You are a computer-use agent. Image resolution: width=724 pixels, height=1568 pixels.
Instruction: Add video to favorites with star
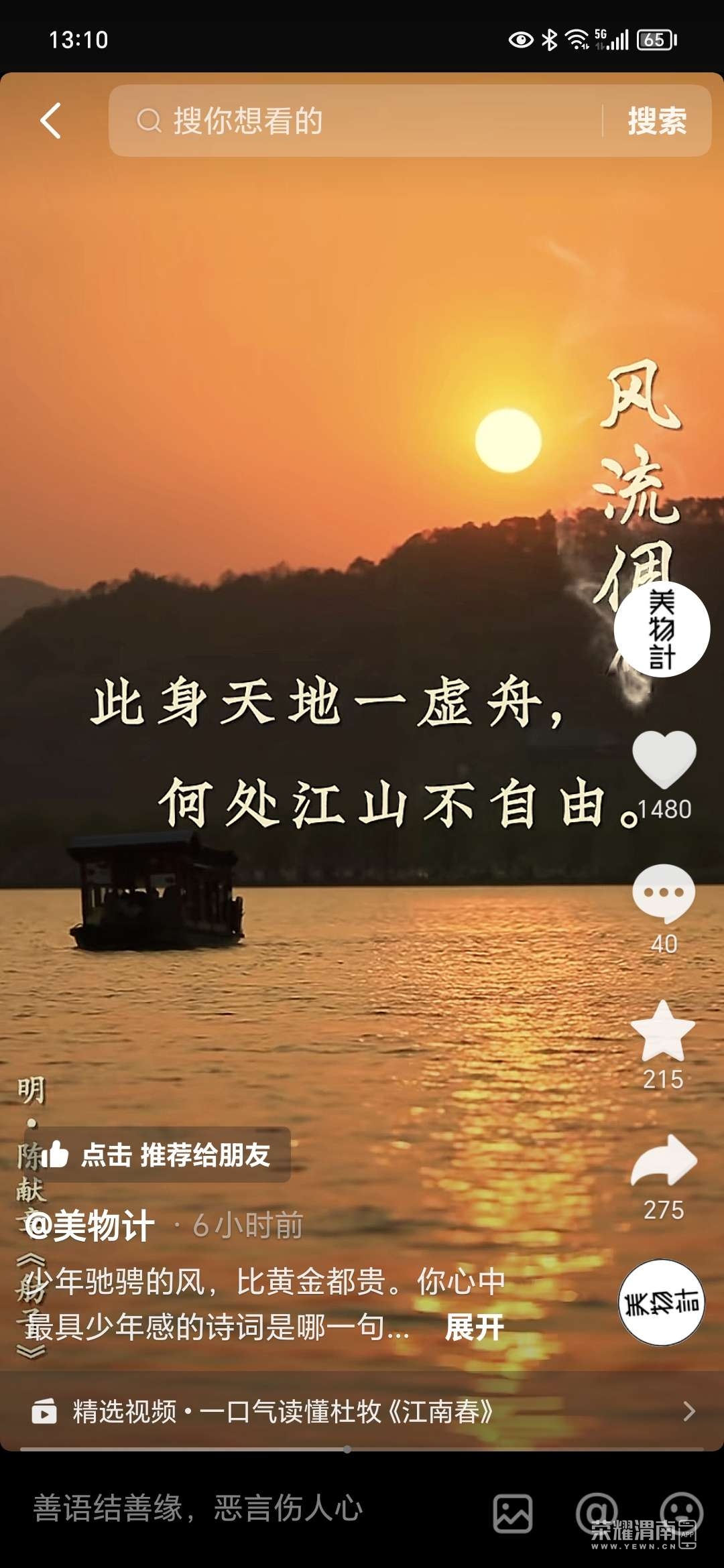(663, 1032)
